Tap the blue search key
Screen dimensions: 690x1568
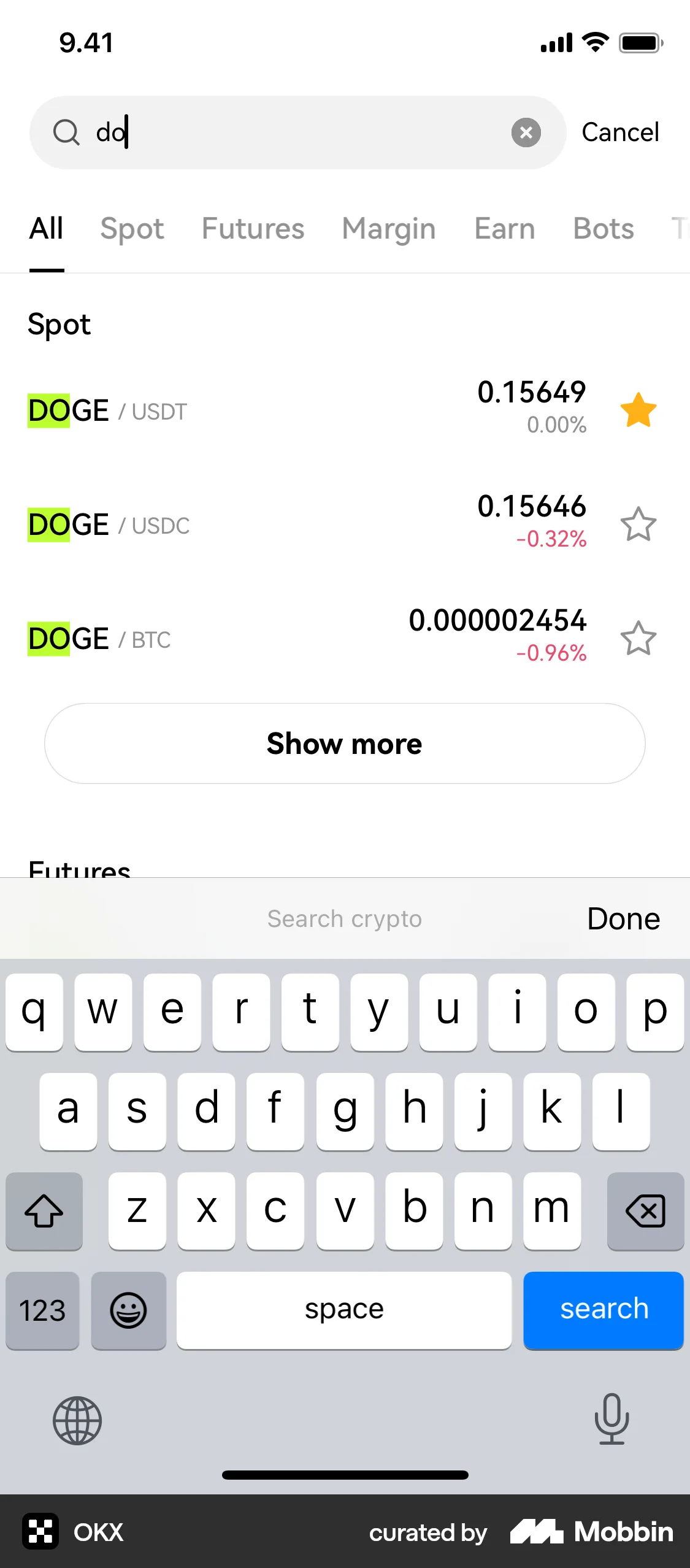click(x=604, y=1311)
